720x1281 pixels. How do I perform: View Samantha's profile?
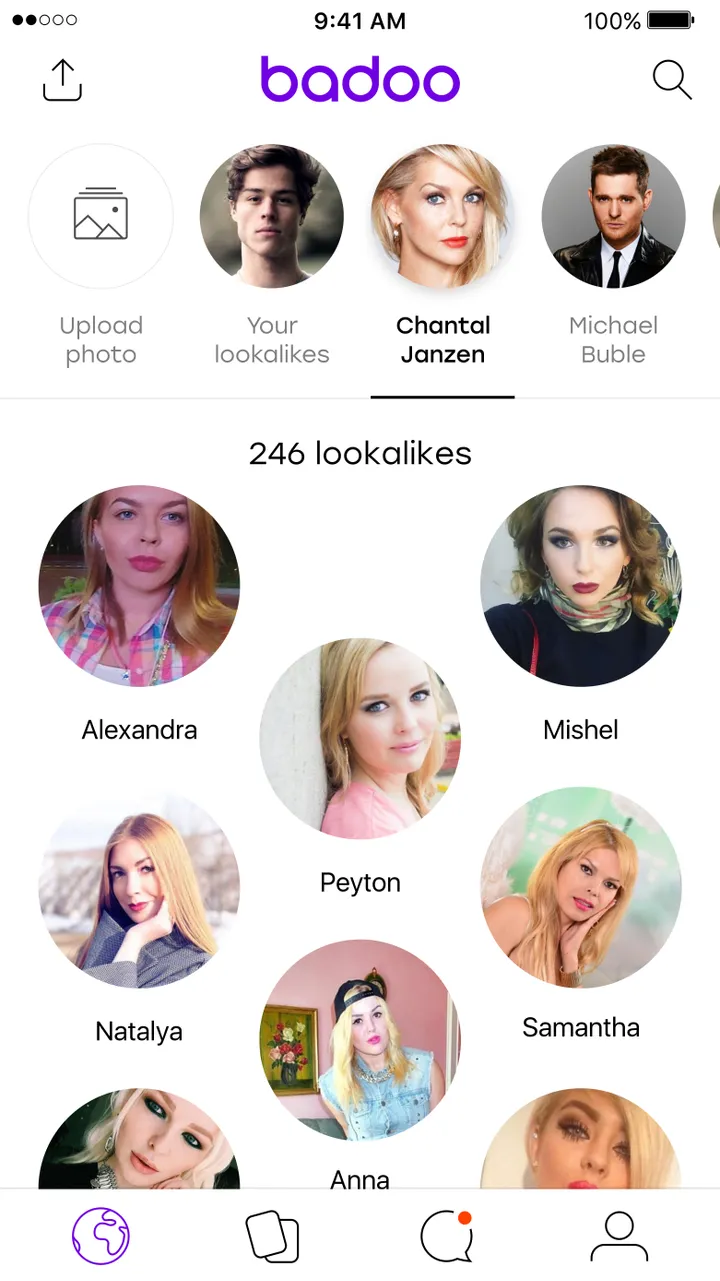coord(581,888)
